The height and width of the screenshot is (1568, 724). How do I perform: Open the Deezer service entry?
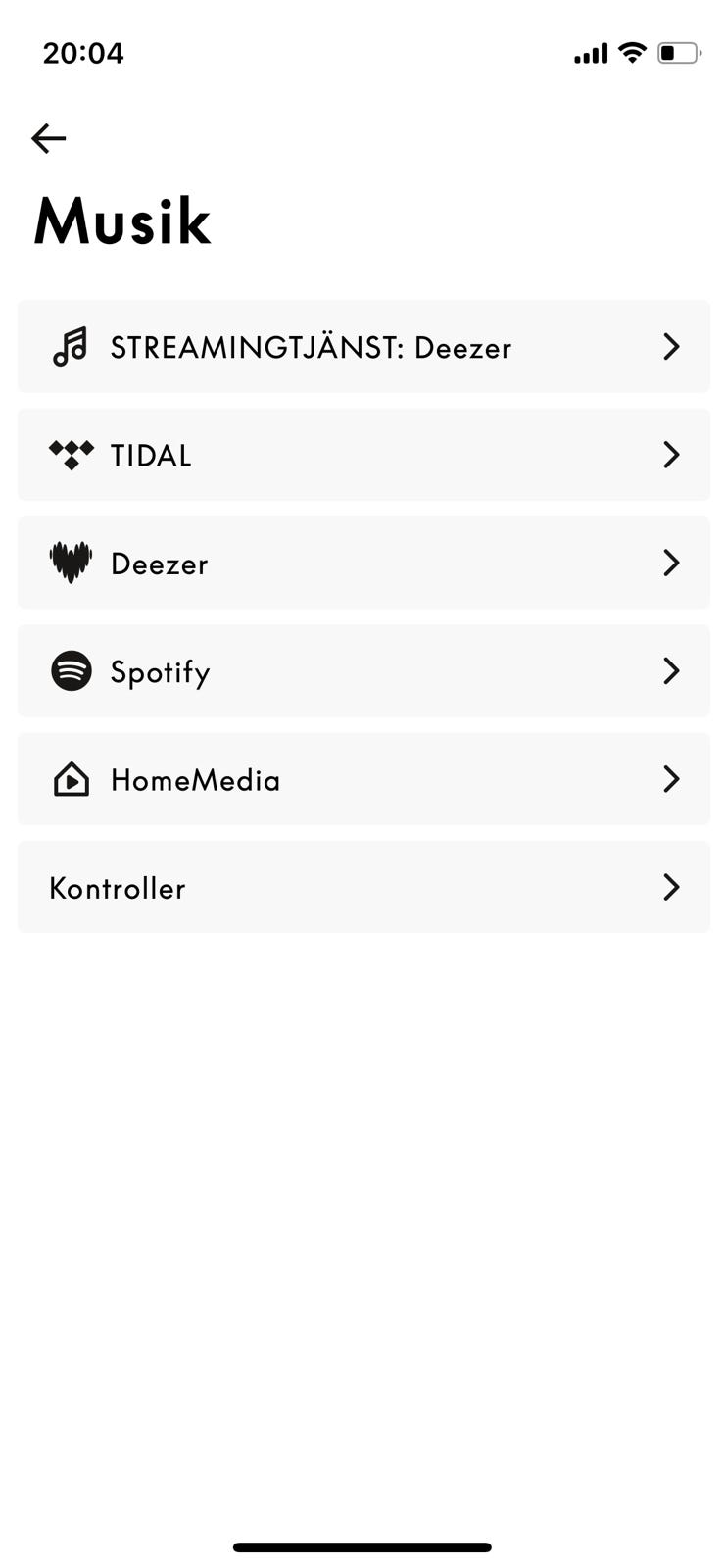click(362, 563)
